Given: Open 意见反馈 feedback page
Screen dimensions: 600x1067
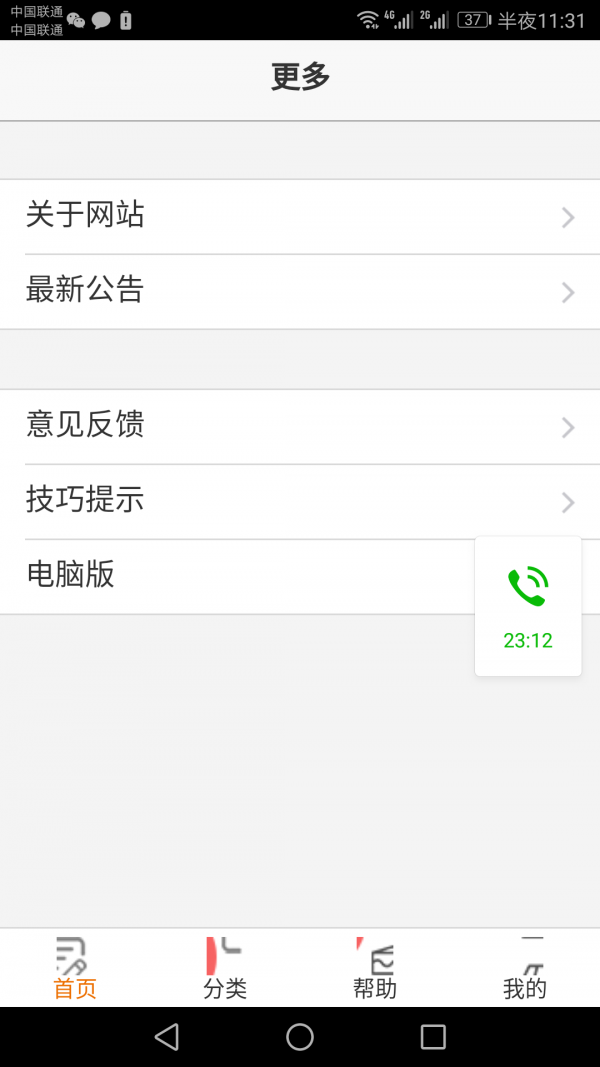Looking at the screenshot, I should (300, 426).
